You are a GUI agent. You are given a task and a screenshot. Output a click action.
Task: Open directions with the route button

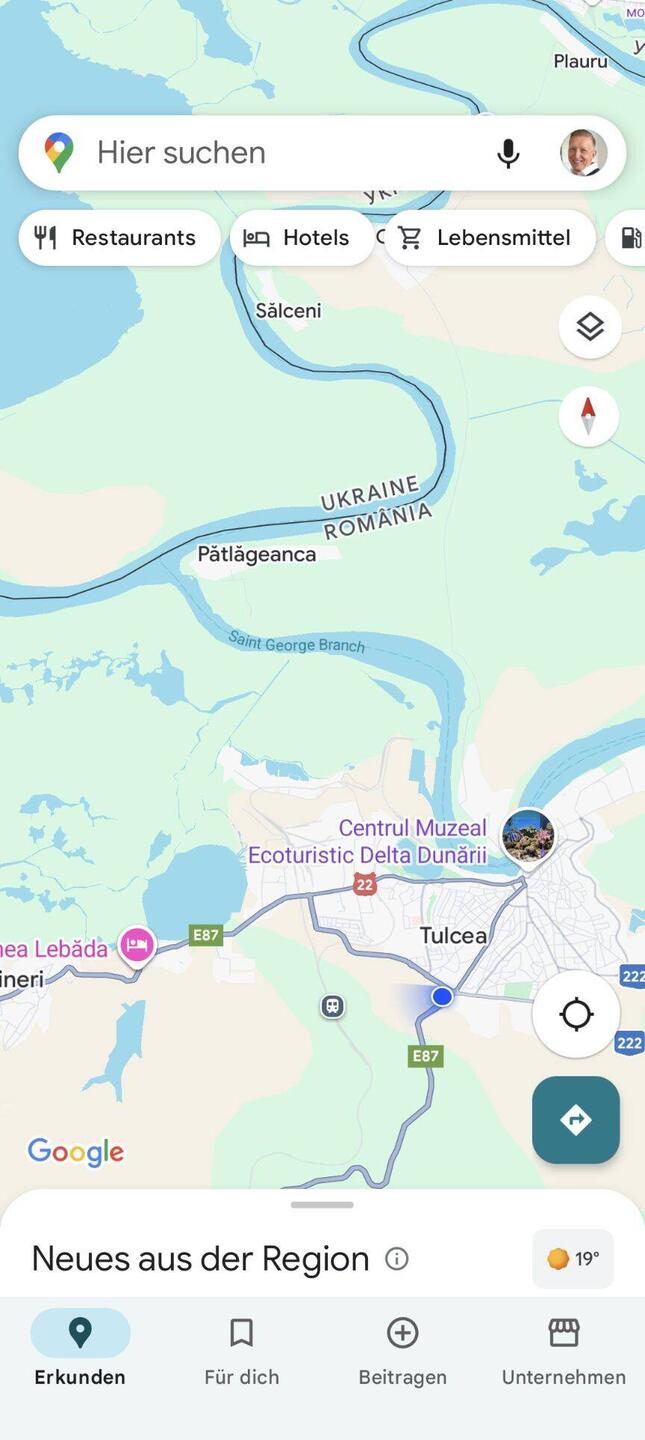[x=576, y=1120]
